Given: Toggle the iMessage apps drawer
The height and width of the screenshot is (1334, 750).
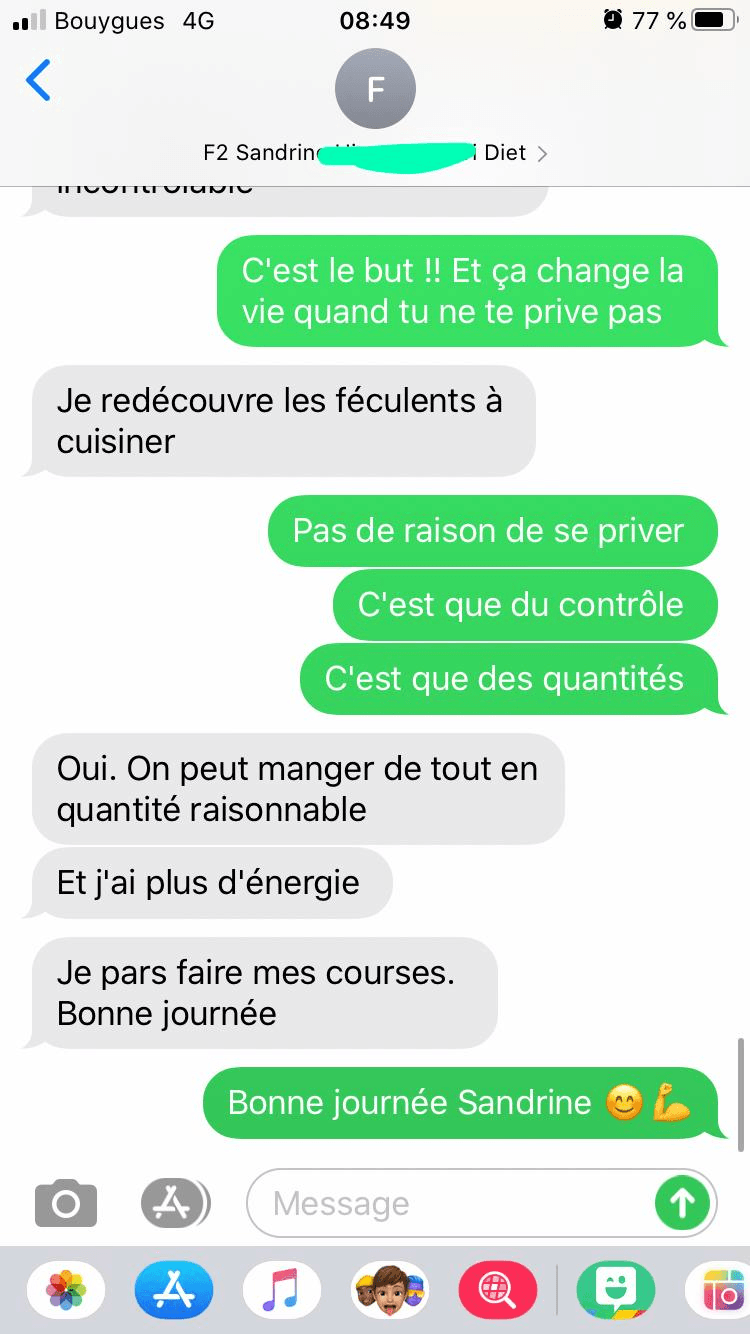Looking at the screenshot, I should pos(174,1203).
